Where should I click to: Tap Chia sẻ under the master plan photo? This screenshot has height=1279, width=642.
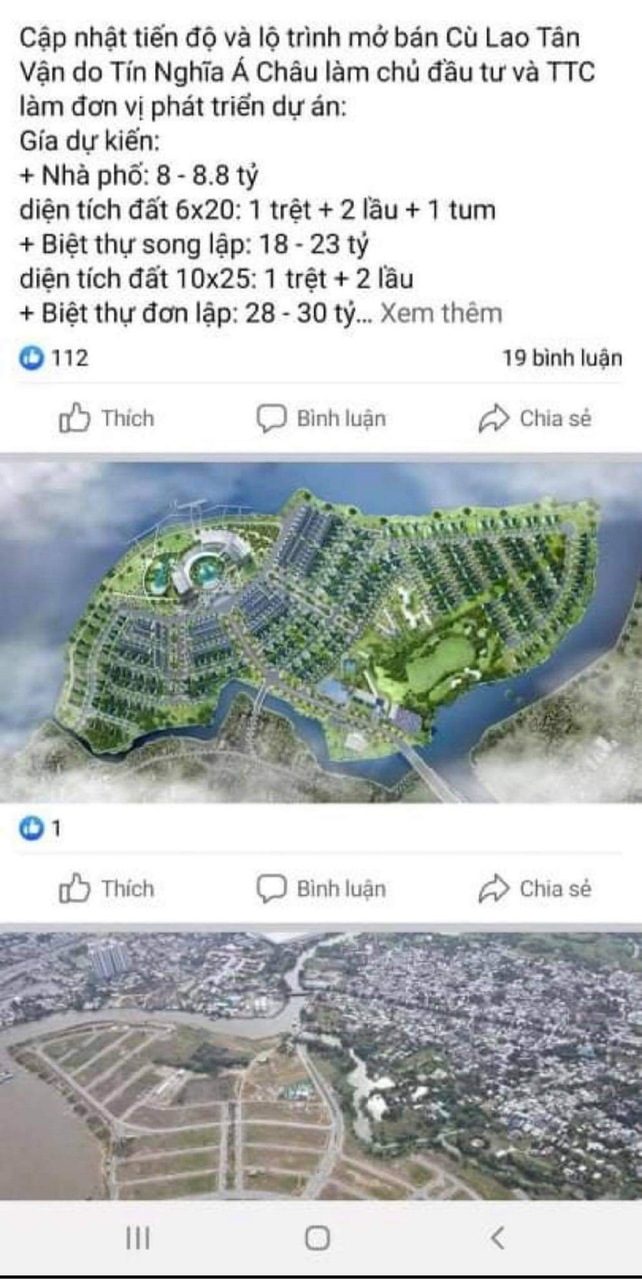pos(535,888)
